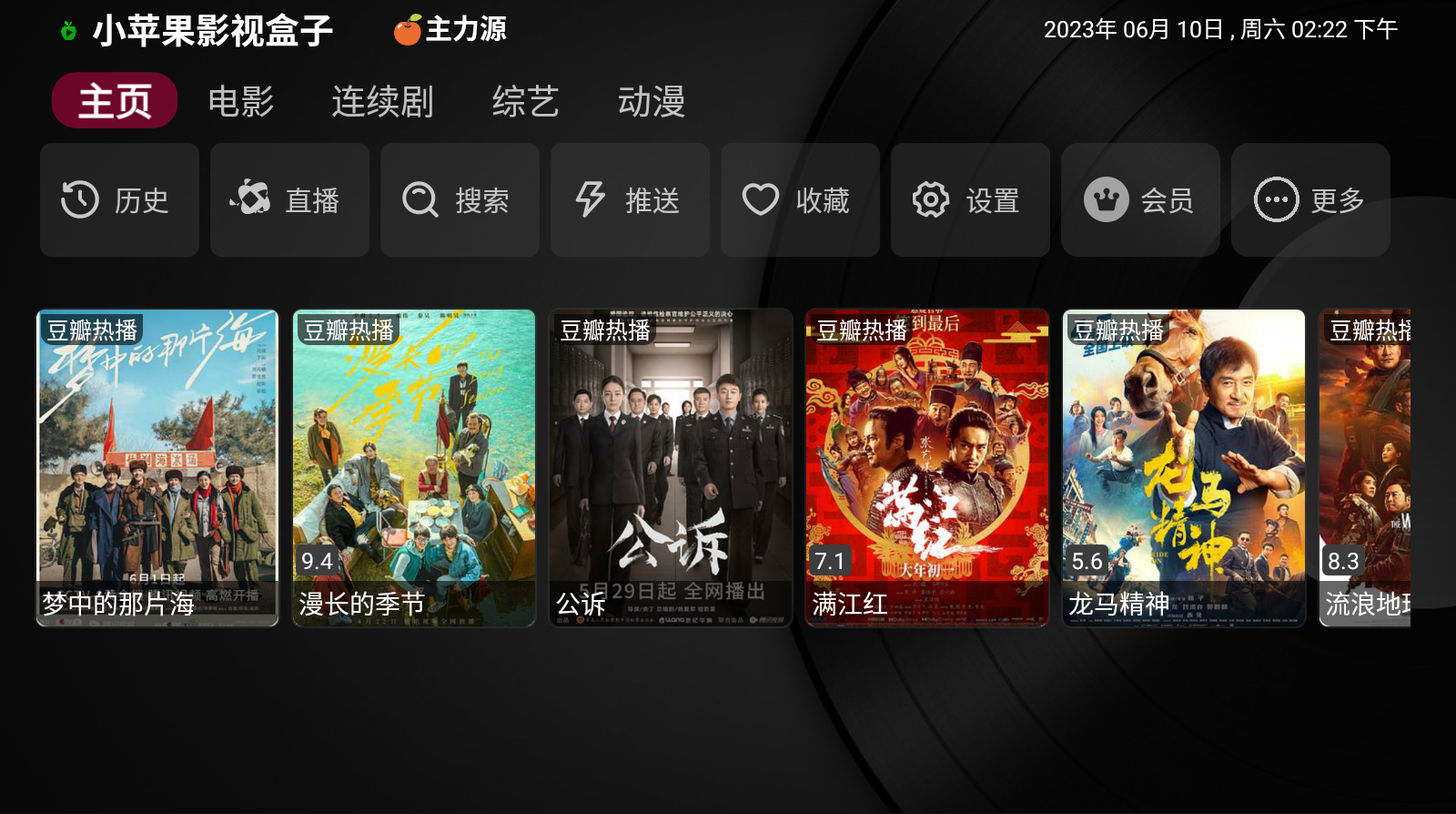
Task: Open 设置 settings
Action: click(970, 199)
